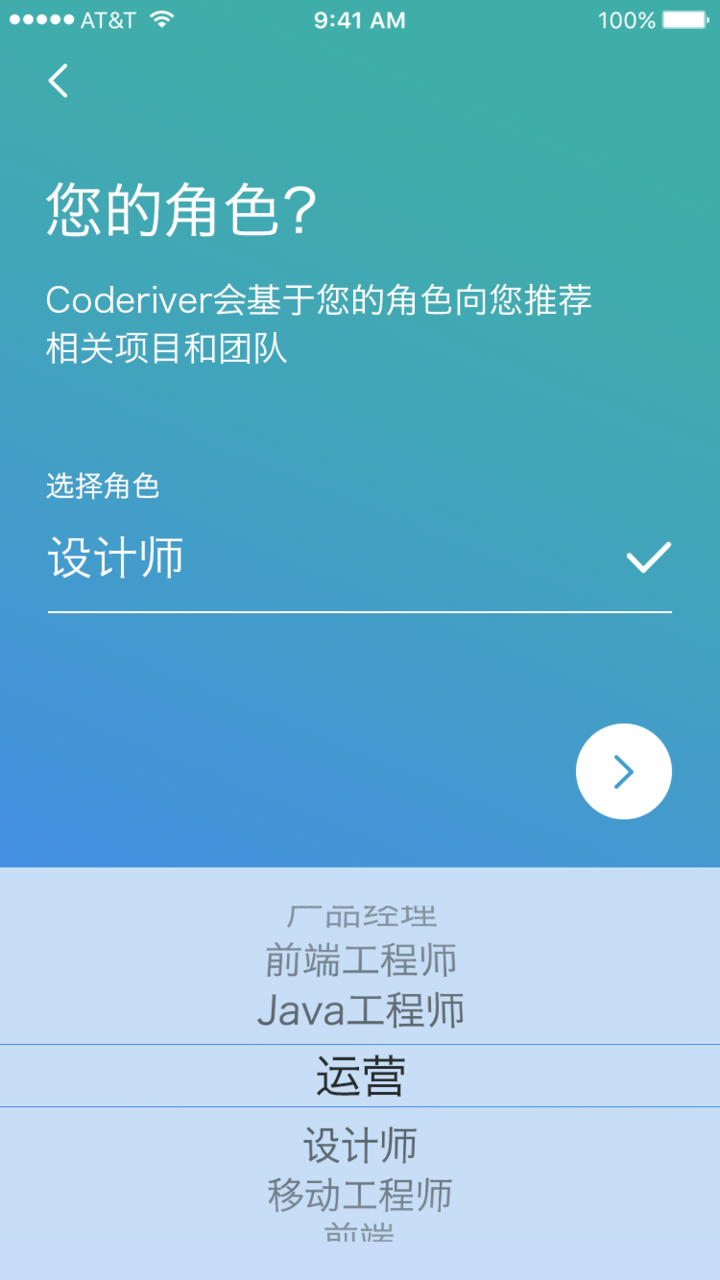Image resolution: width=720 pixels, height=1280 pixels.
Task: Select 移动工程师 from the picker
Action: pyautogui.click(x=360, y=1194)
